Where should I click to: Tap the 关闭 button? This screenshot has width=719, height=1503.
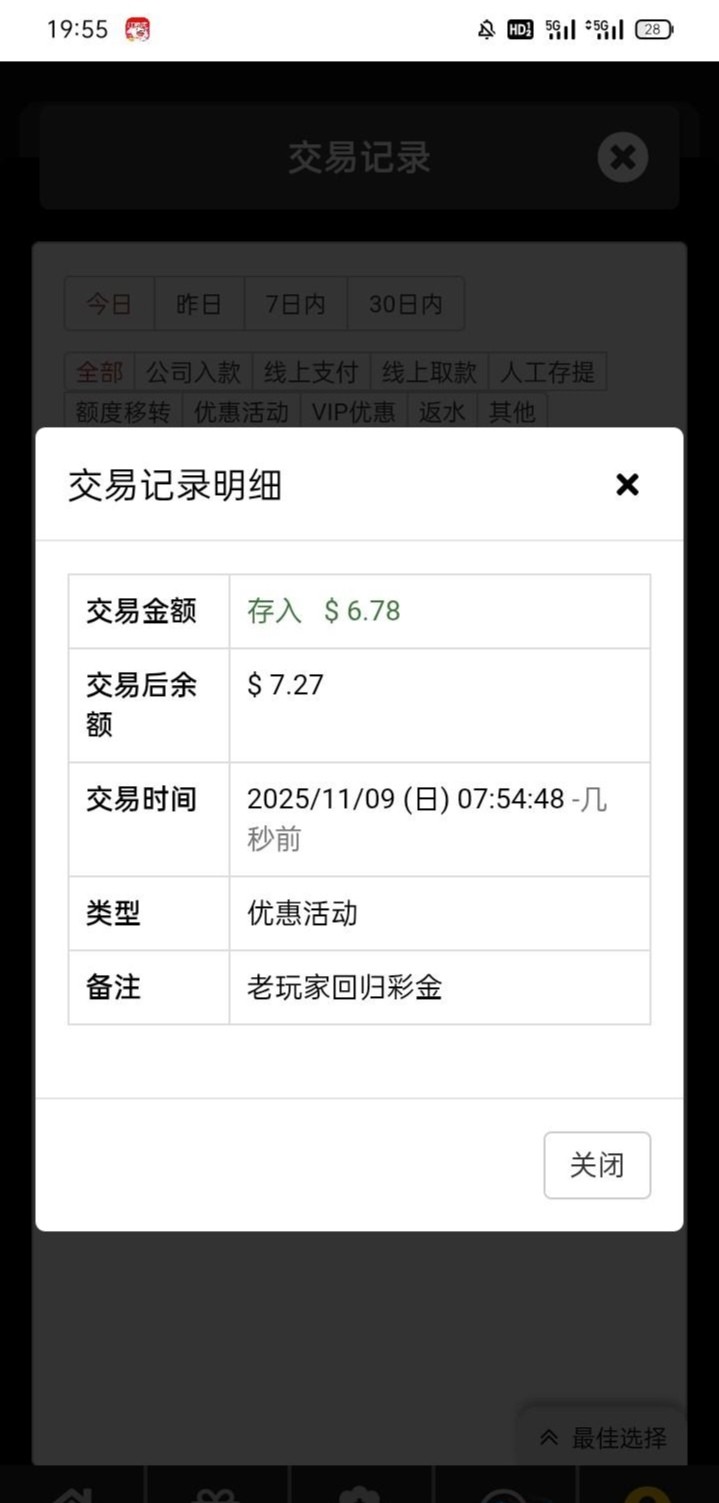click(x=597, y=1165)
